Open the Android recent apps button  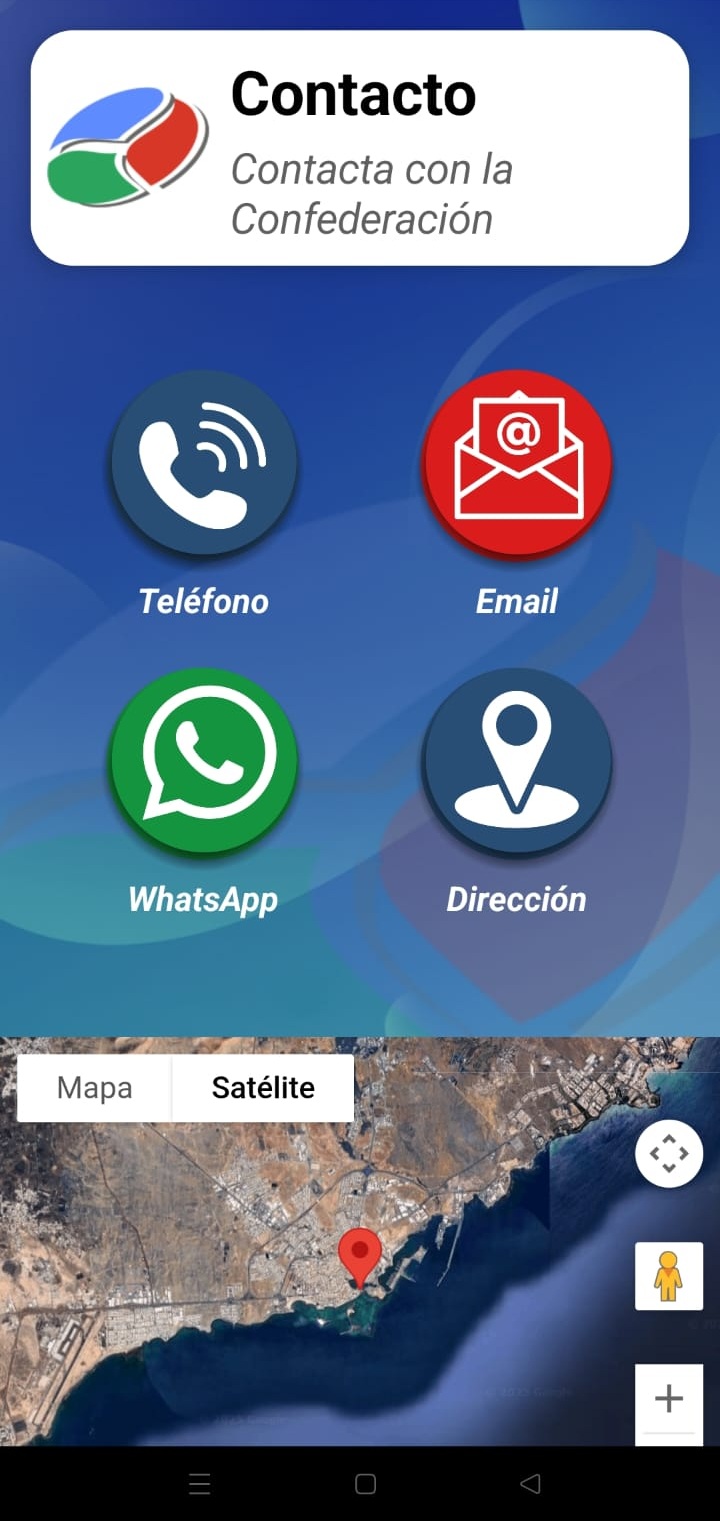tap(199, 1485)
